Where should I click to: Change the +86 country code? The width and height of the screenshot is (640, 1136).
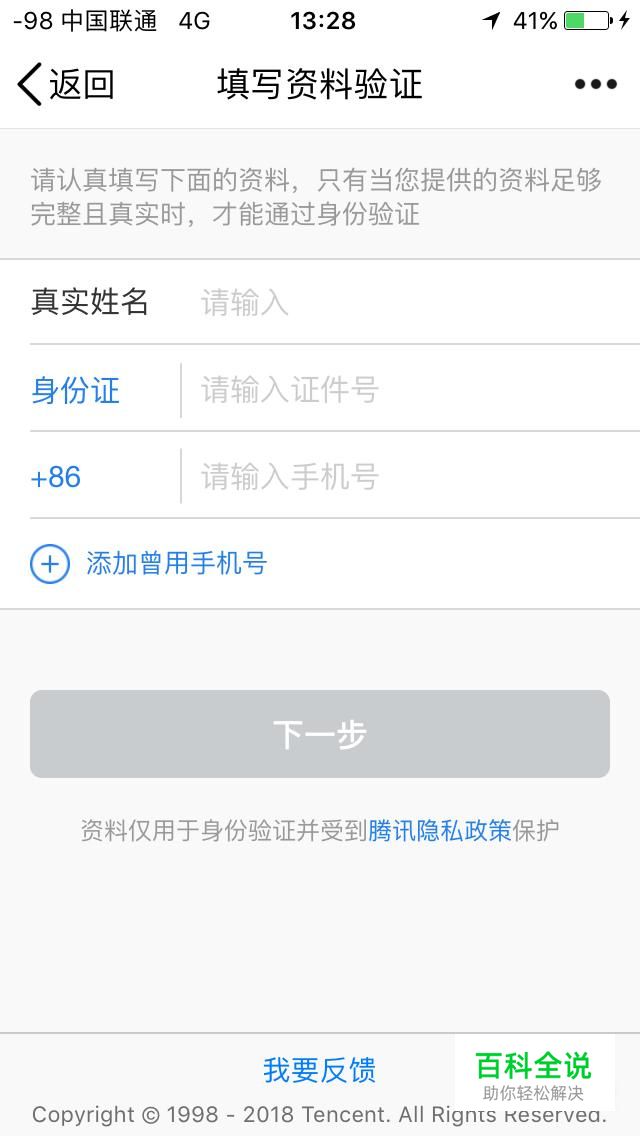pos(57,477)
